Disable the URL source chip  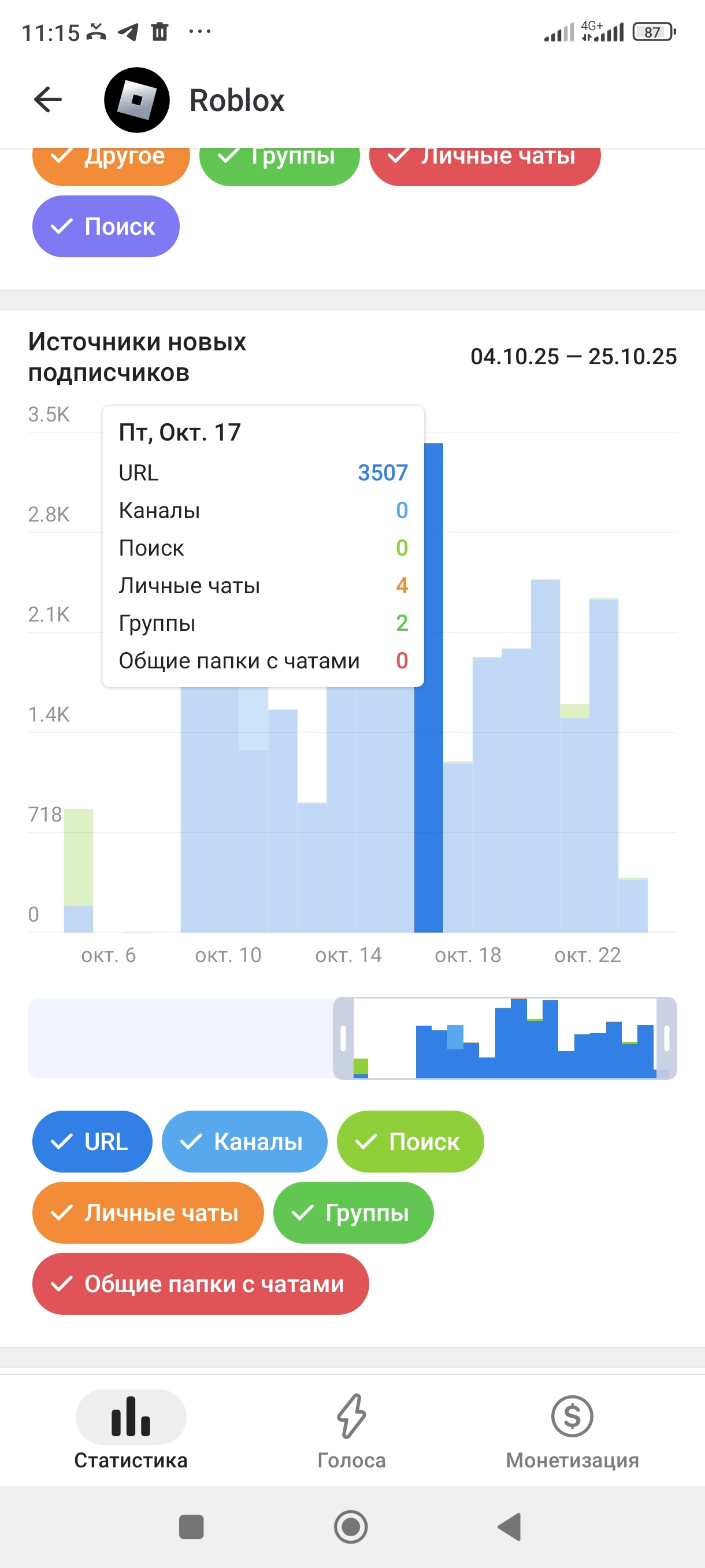[x=92, y=1141]
